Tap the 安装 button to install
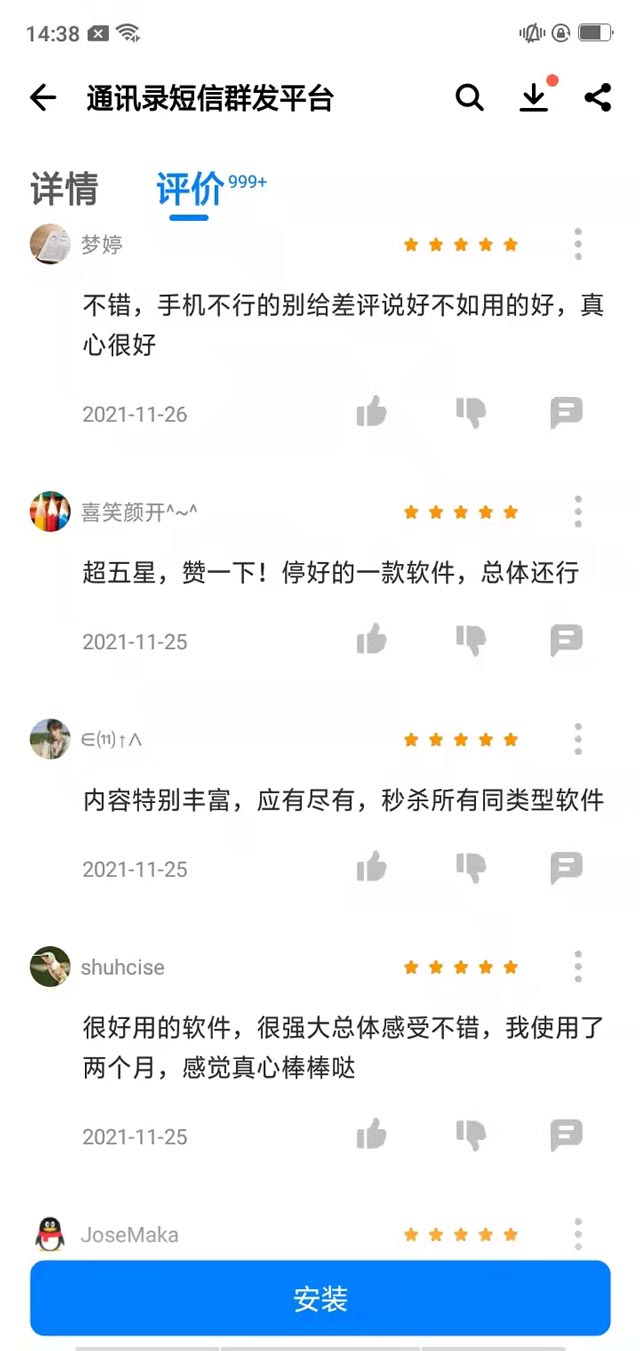Viewport: 640px width, 1351px height. click(320, 1298)
